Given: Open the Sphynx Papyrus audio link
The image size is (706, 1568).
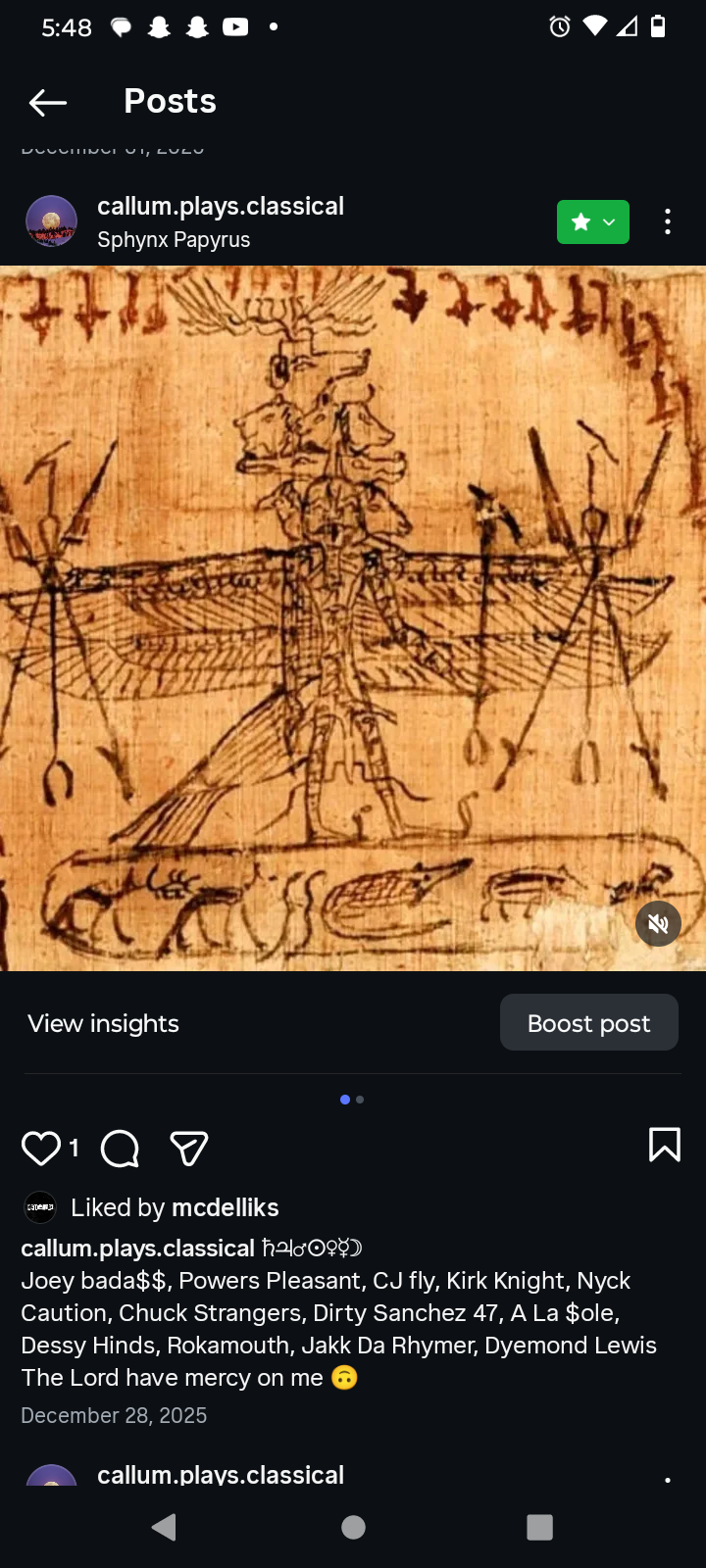Looking at the screenshot, I should point(174,240).
